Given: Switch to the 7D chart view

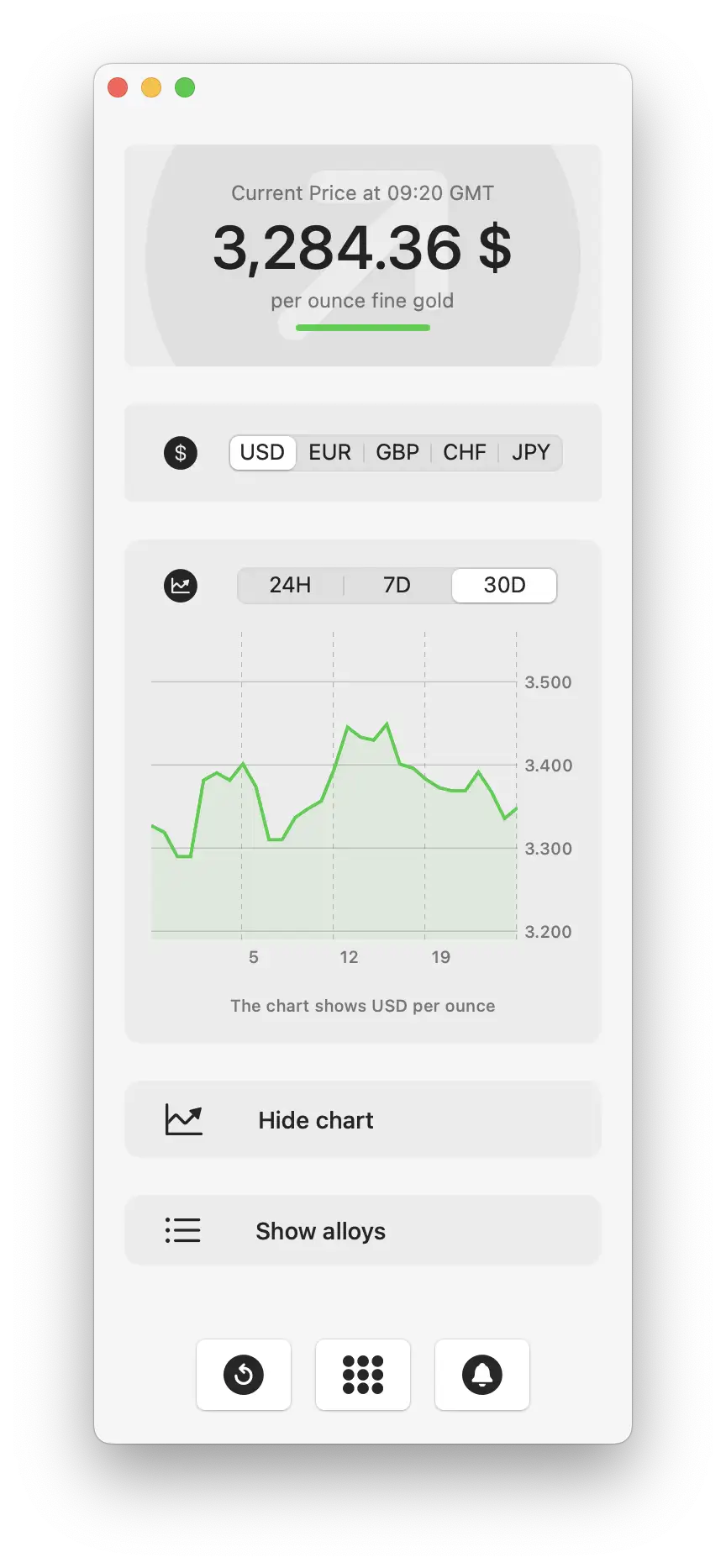Looking at the screenshot, I should (x=397, y=586).
